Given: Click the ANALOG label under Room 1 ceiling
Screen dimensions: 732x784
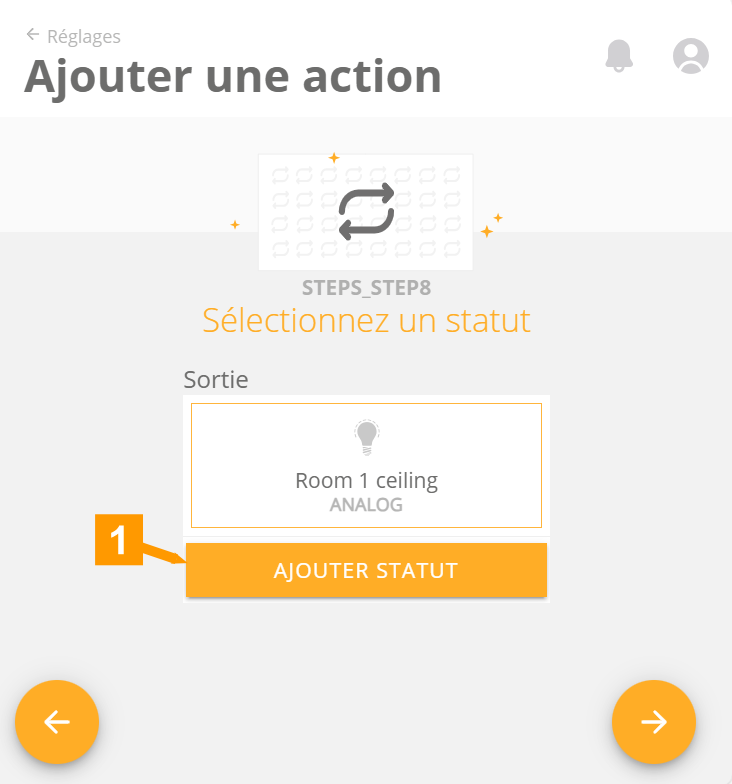Looking at the screenshot, I should coord(366,505).
